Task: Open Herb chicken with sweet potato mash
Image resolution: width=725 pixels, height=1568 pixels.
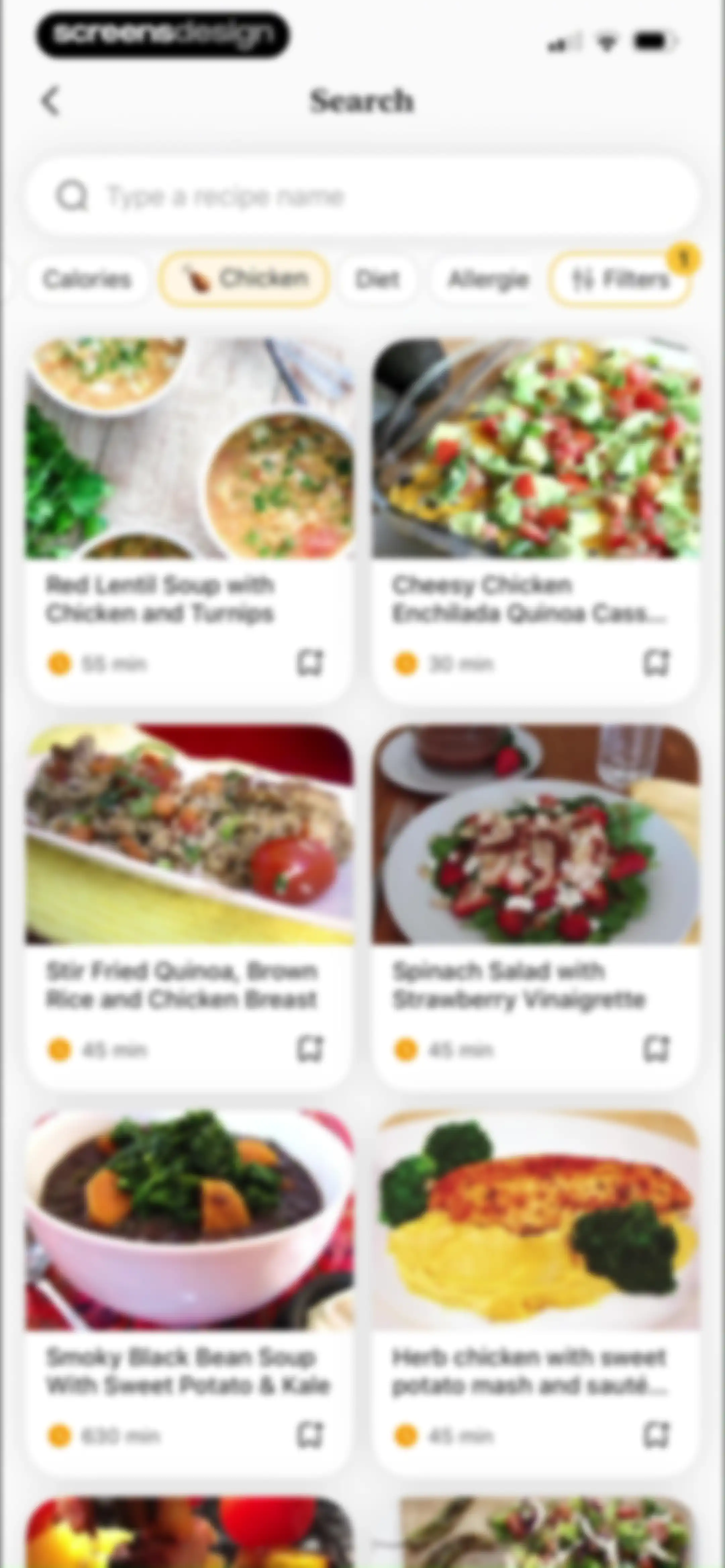Action: pos(536,1293)
